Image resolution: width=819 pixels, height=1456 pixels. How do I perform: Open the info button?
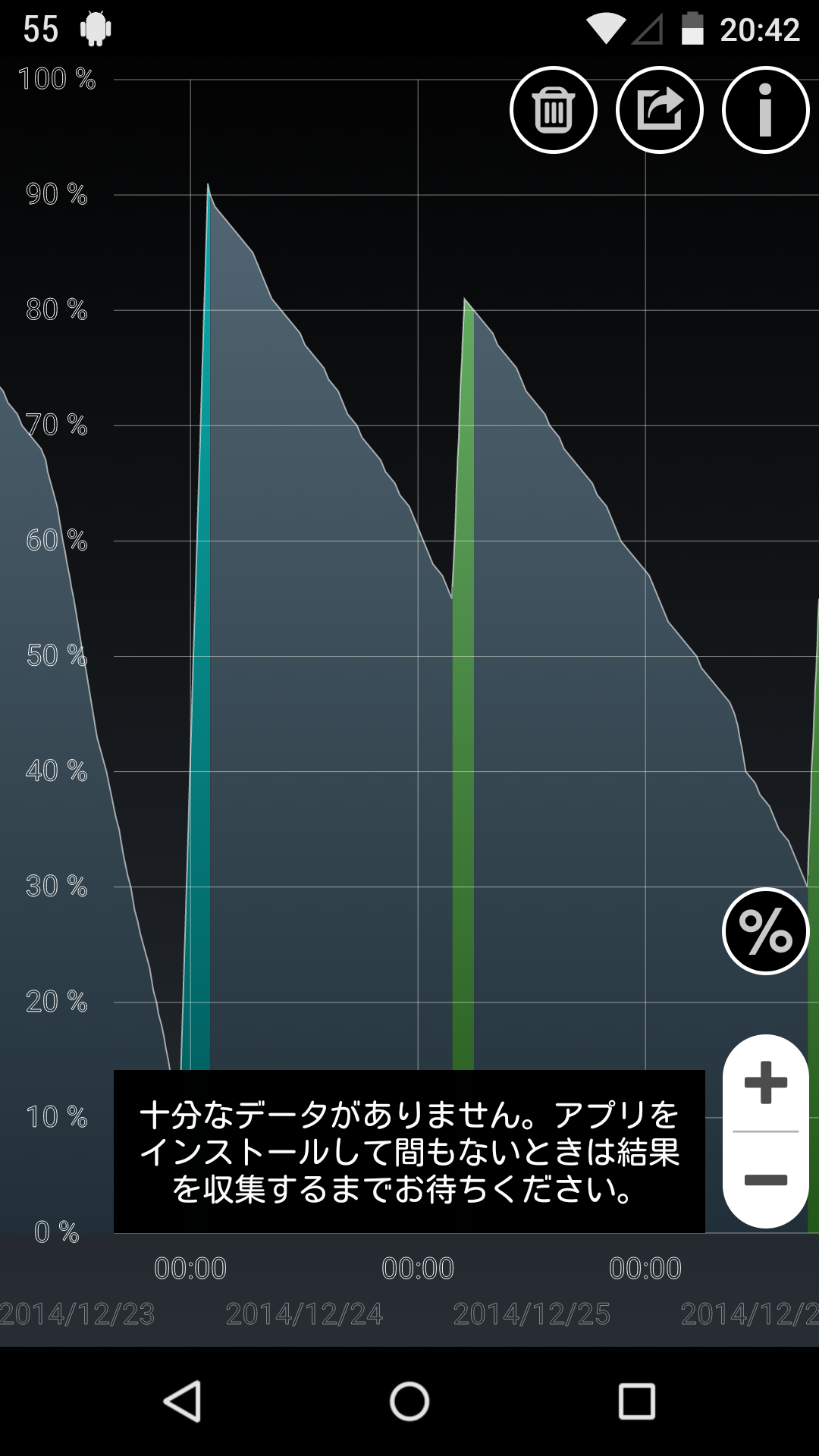765,111
